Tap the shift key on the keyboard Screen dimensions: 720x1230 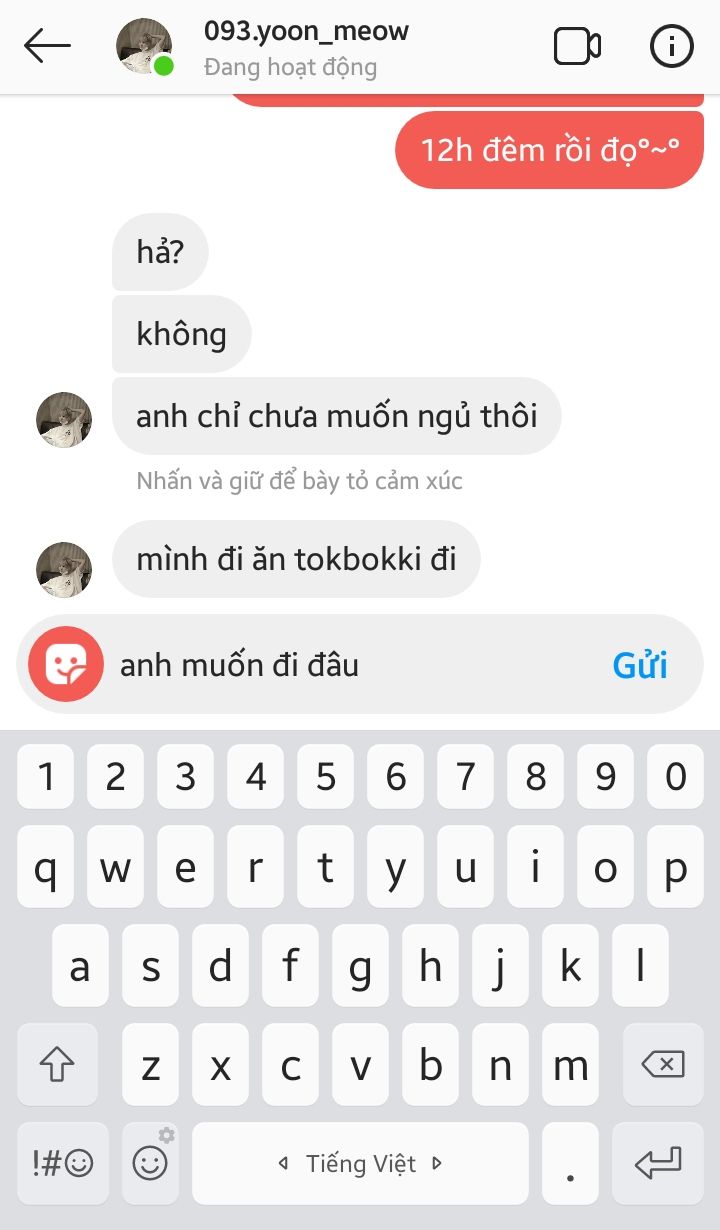[58, 1064]
